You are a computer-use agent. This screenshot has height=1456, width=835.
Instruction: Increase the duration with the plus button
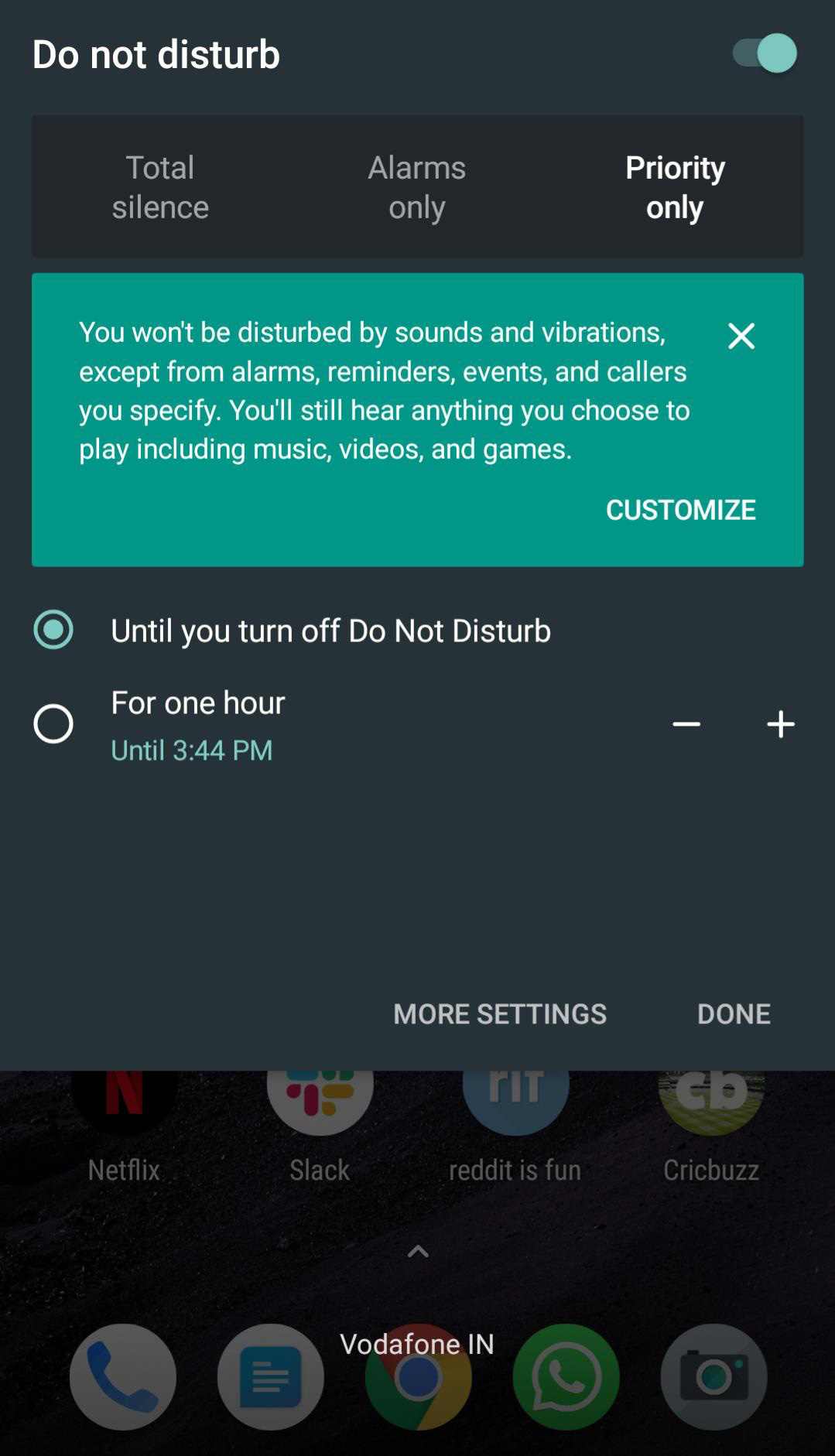[x=780, y=724]
